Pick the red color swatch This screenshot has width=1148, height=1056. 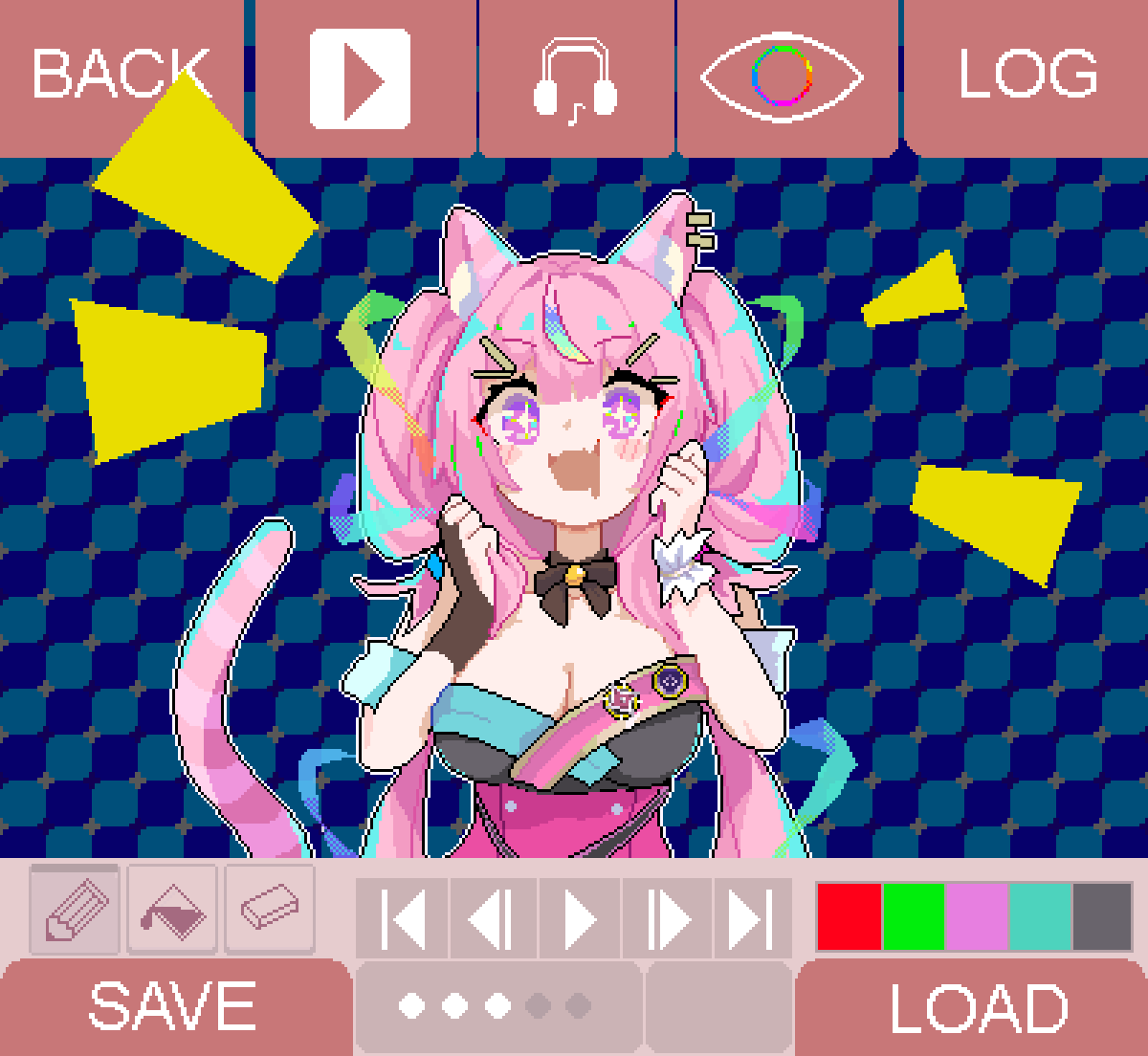click(x=849, y=916)
